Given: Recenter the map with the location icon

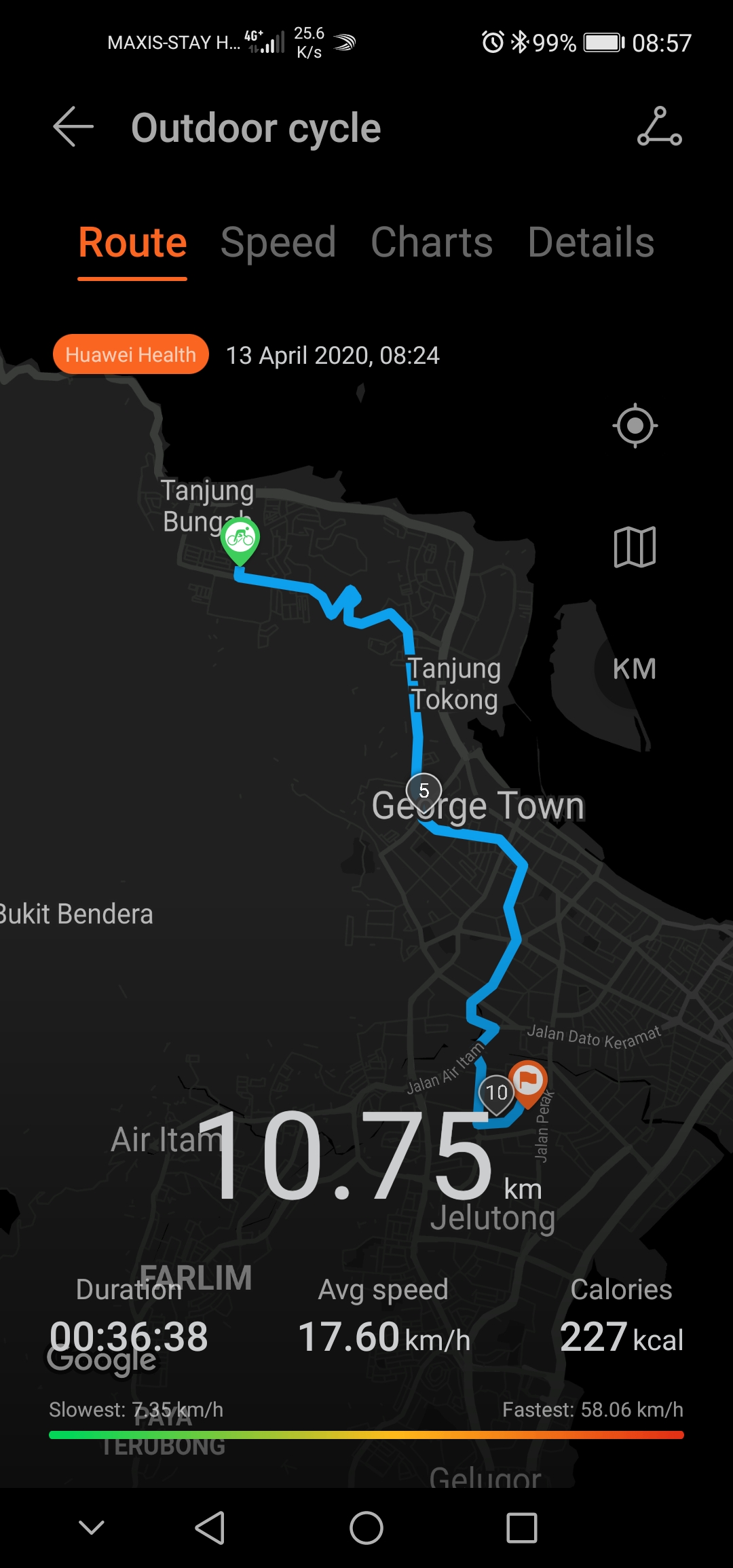Looking at the screenshot, I should [635, 426].
